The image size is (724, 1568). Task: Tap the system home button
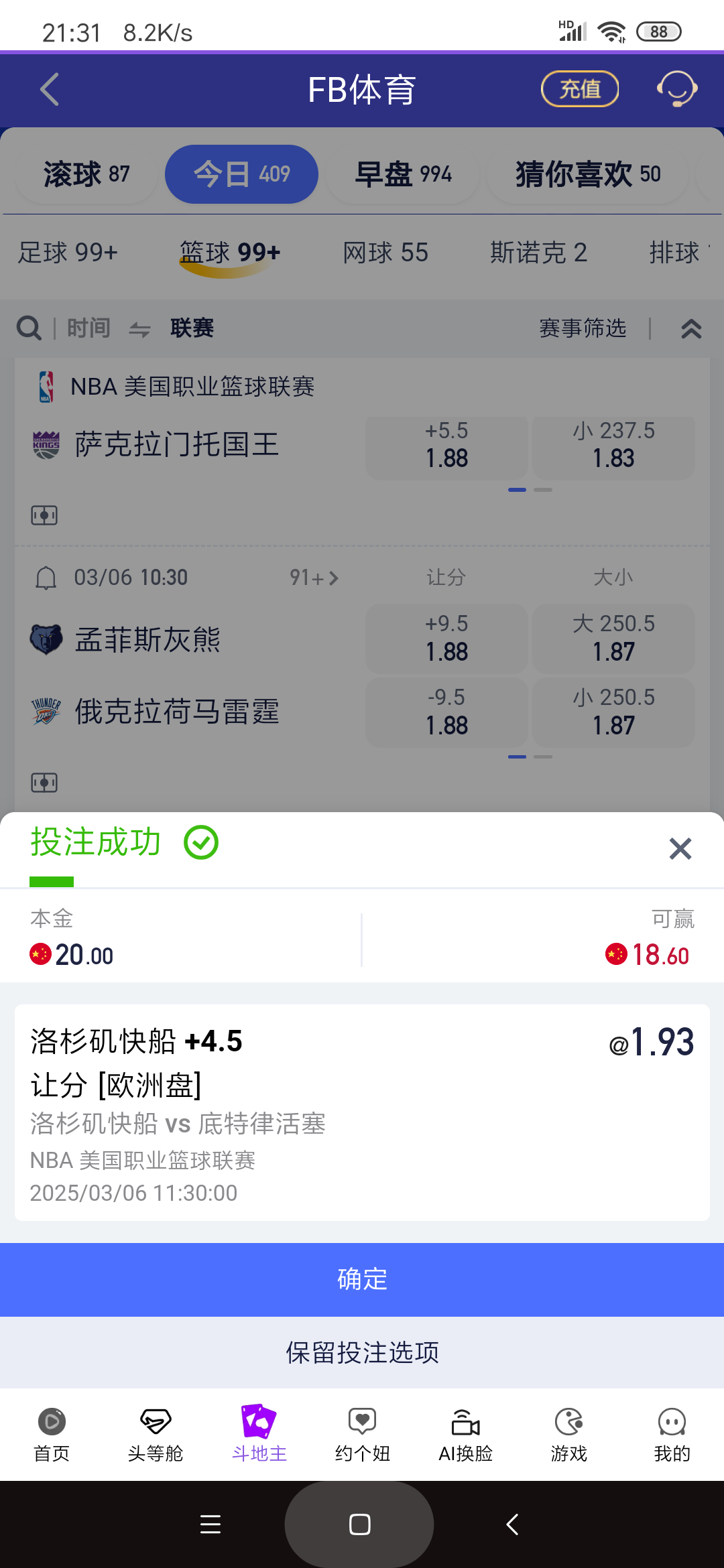(360, 1524)
